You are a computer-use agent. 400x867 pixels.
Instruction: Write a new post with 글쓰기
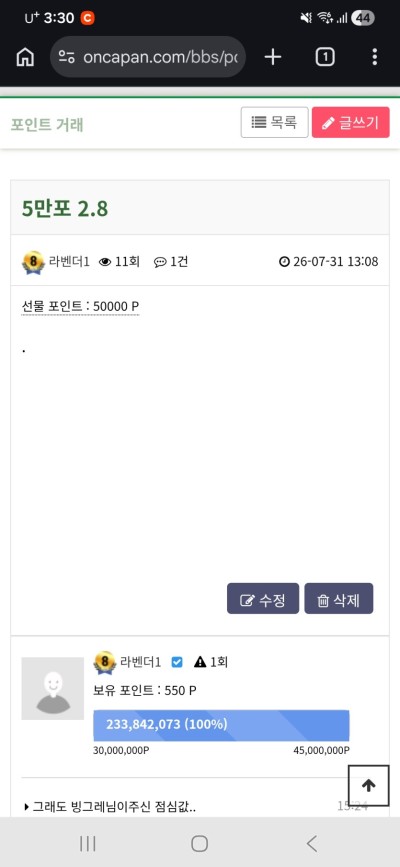pyautogui.click(x=351, y=122)
